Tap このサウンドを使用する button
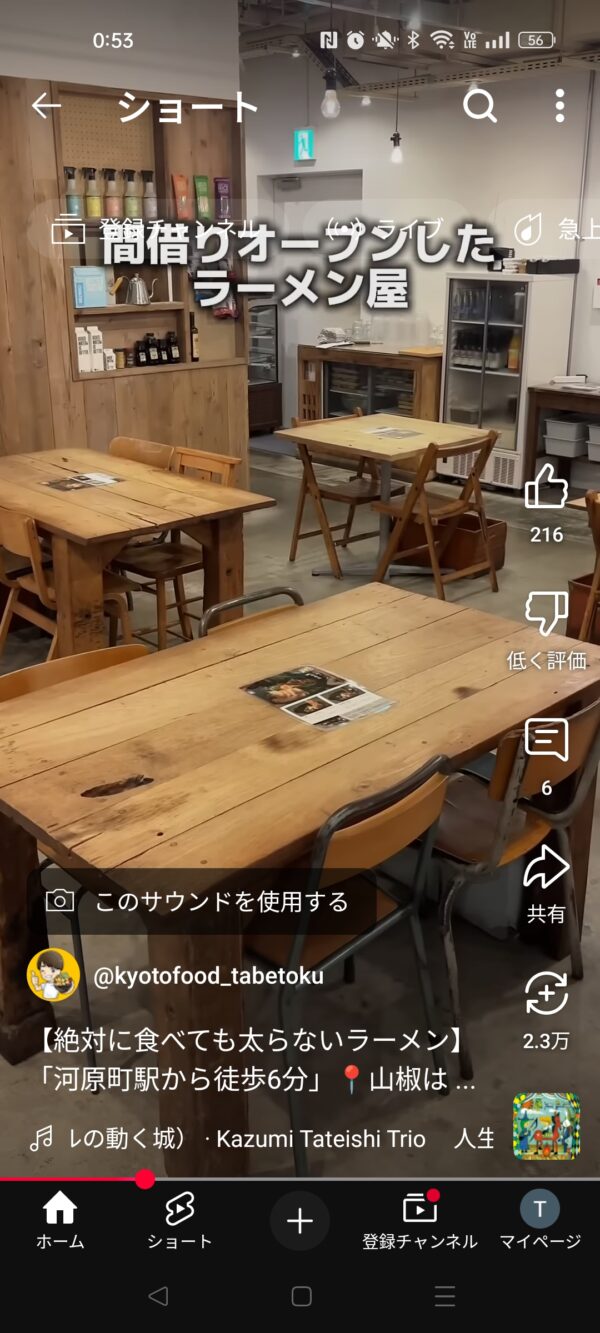This screenshot has width=600, height=1333. pos(200,902)
